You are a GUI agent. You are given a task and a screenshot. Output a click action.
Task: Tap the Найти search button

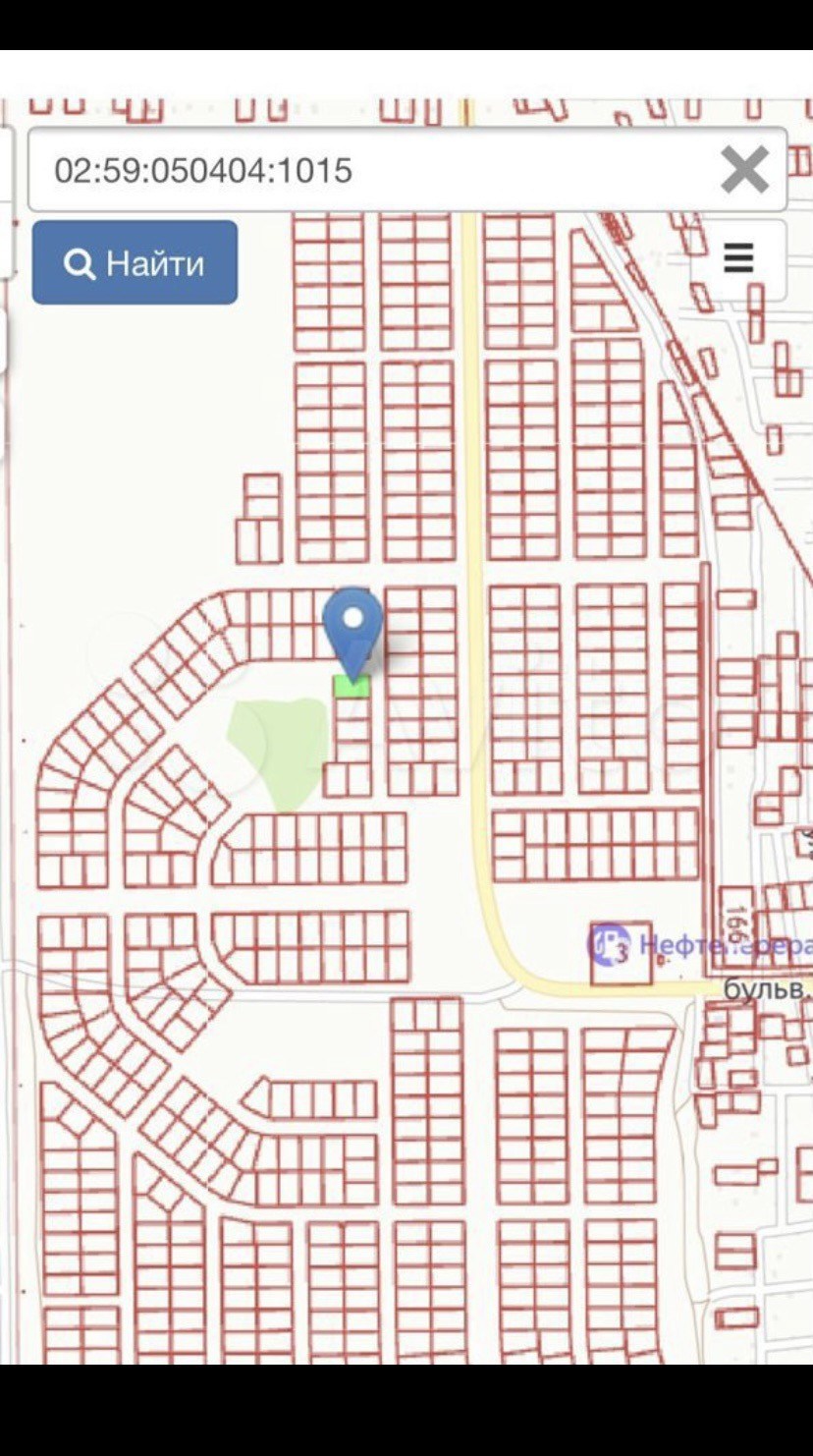pos(135,262)
